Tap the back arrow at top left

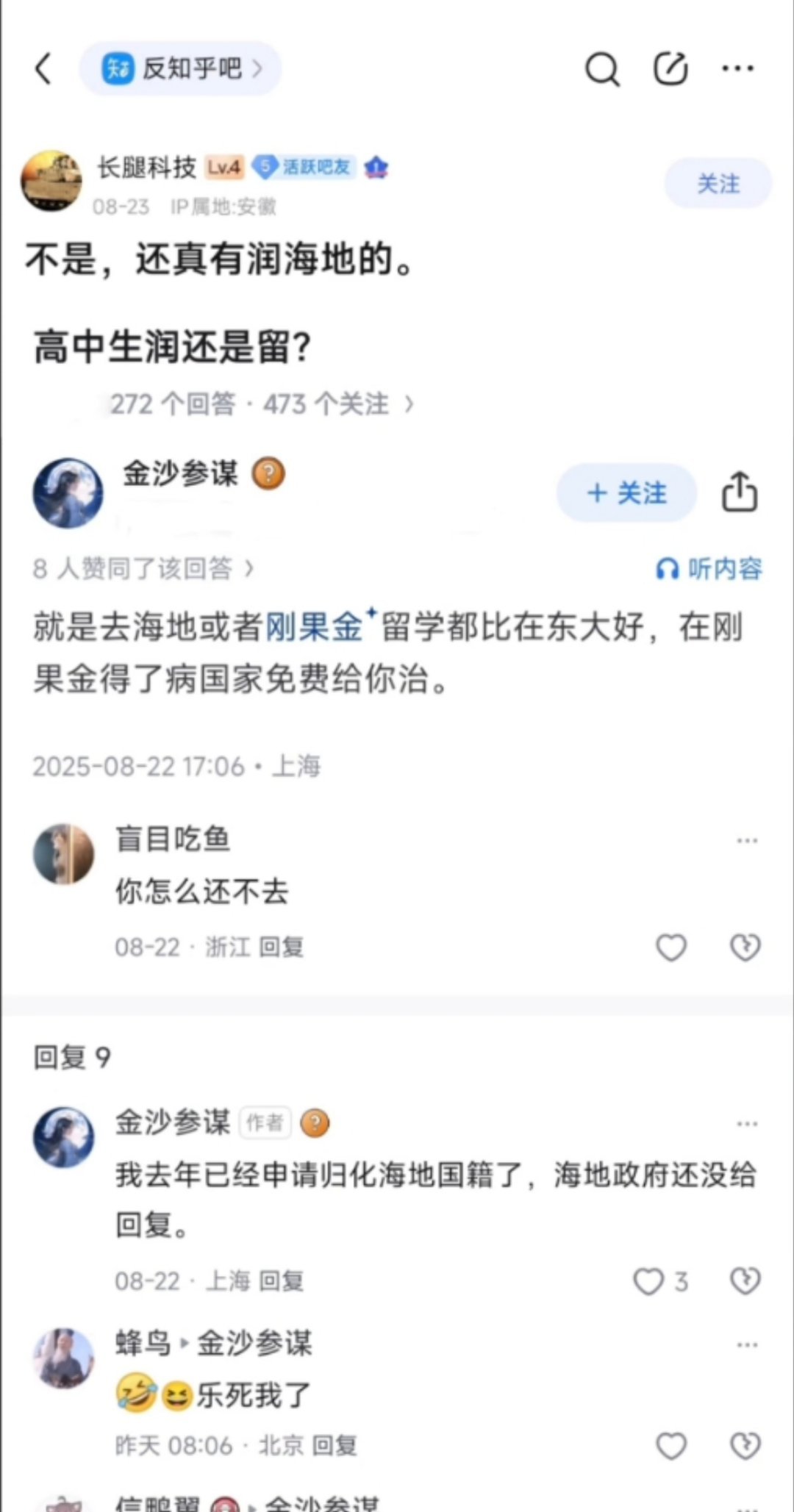coord(42,68)
